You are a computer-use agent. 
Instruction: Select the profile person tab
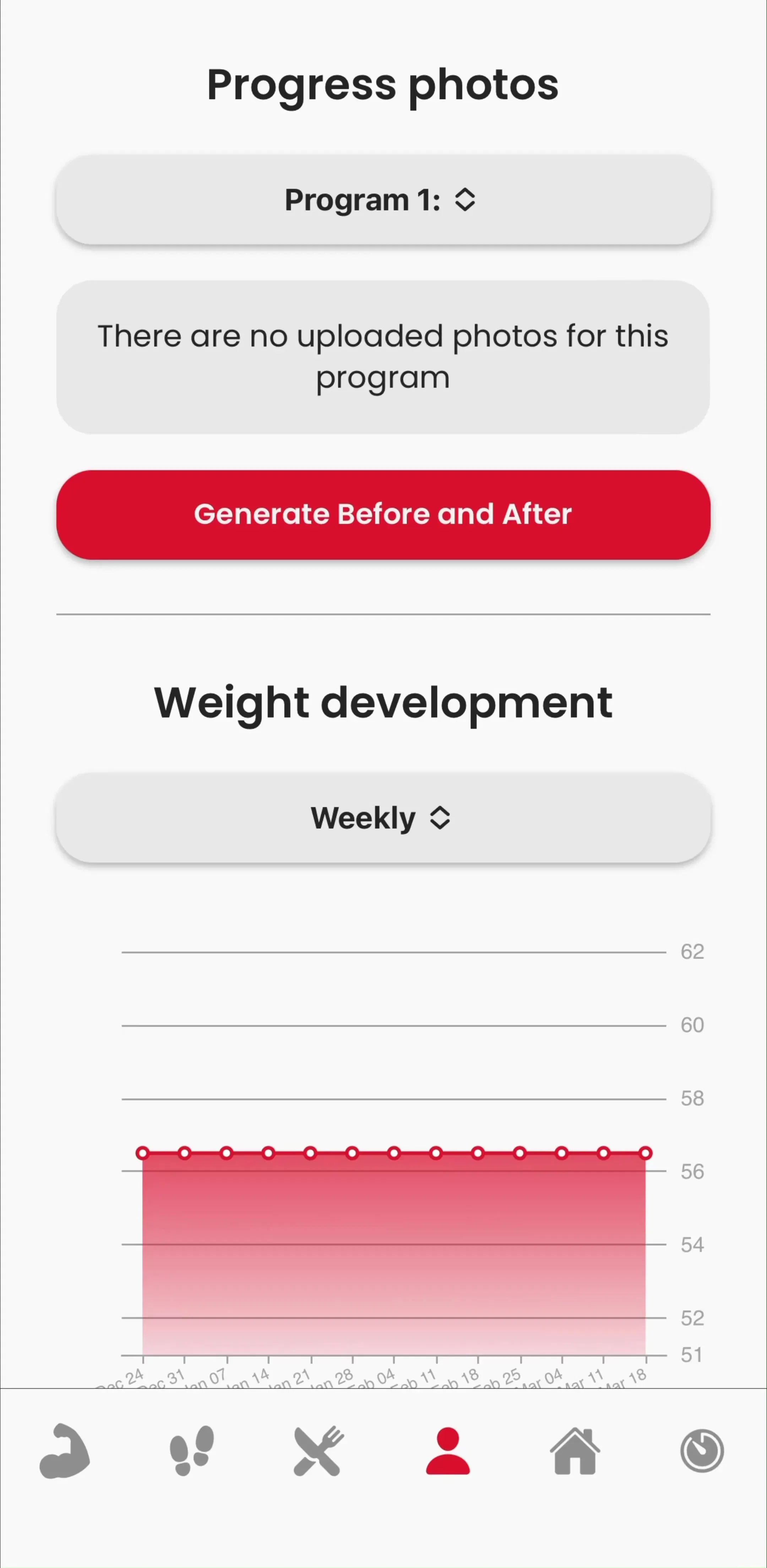(x=448, y=1450)
